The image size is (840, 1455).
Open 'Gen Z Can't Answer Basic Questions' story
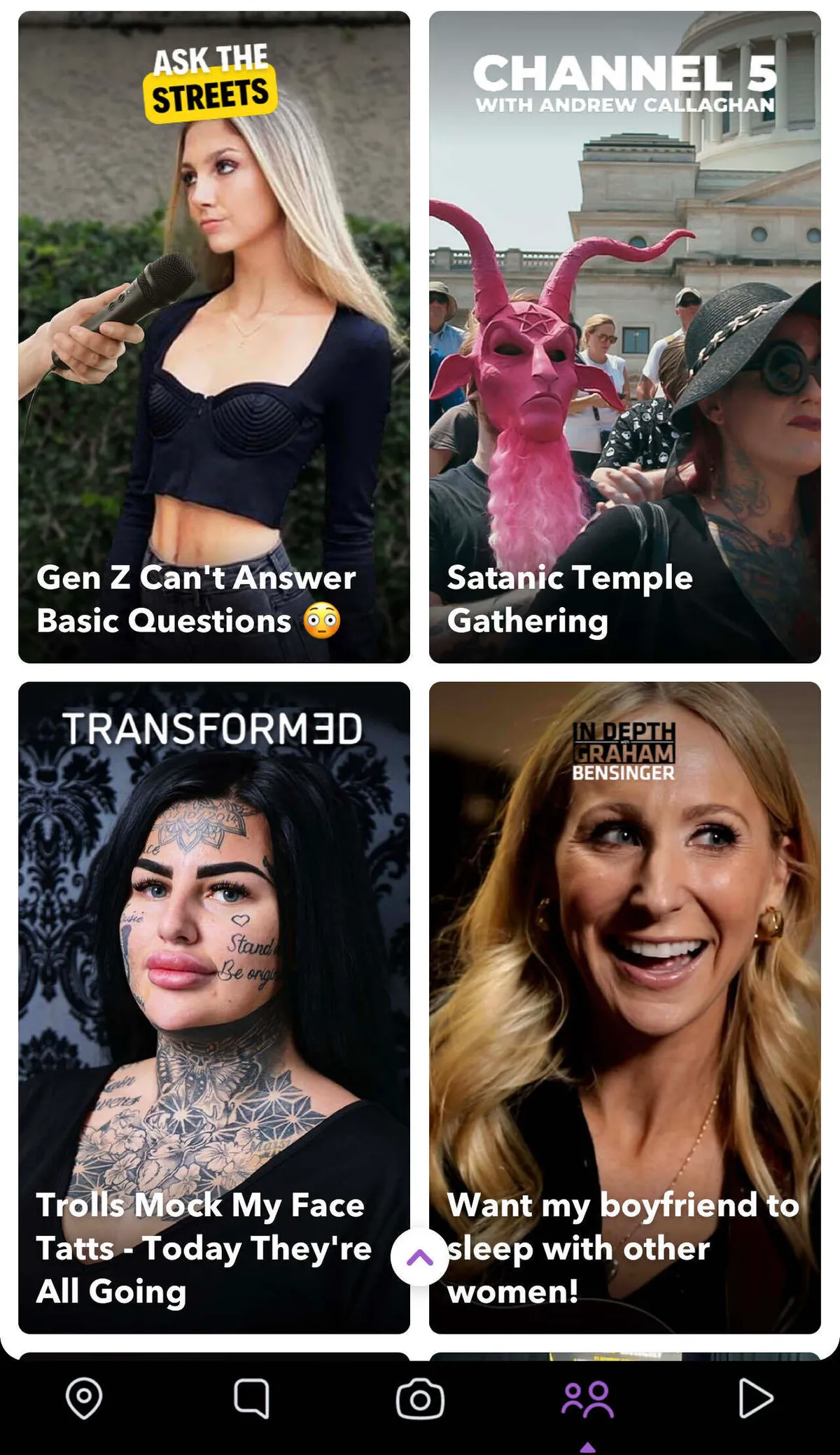tap(213, 336)
